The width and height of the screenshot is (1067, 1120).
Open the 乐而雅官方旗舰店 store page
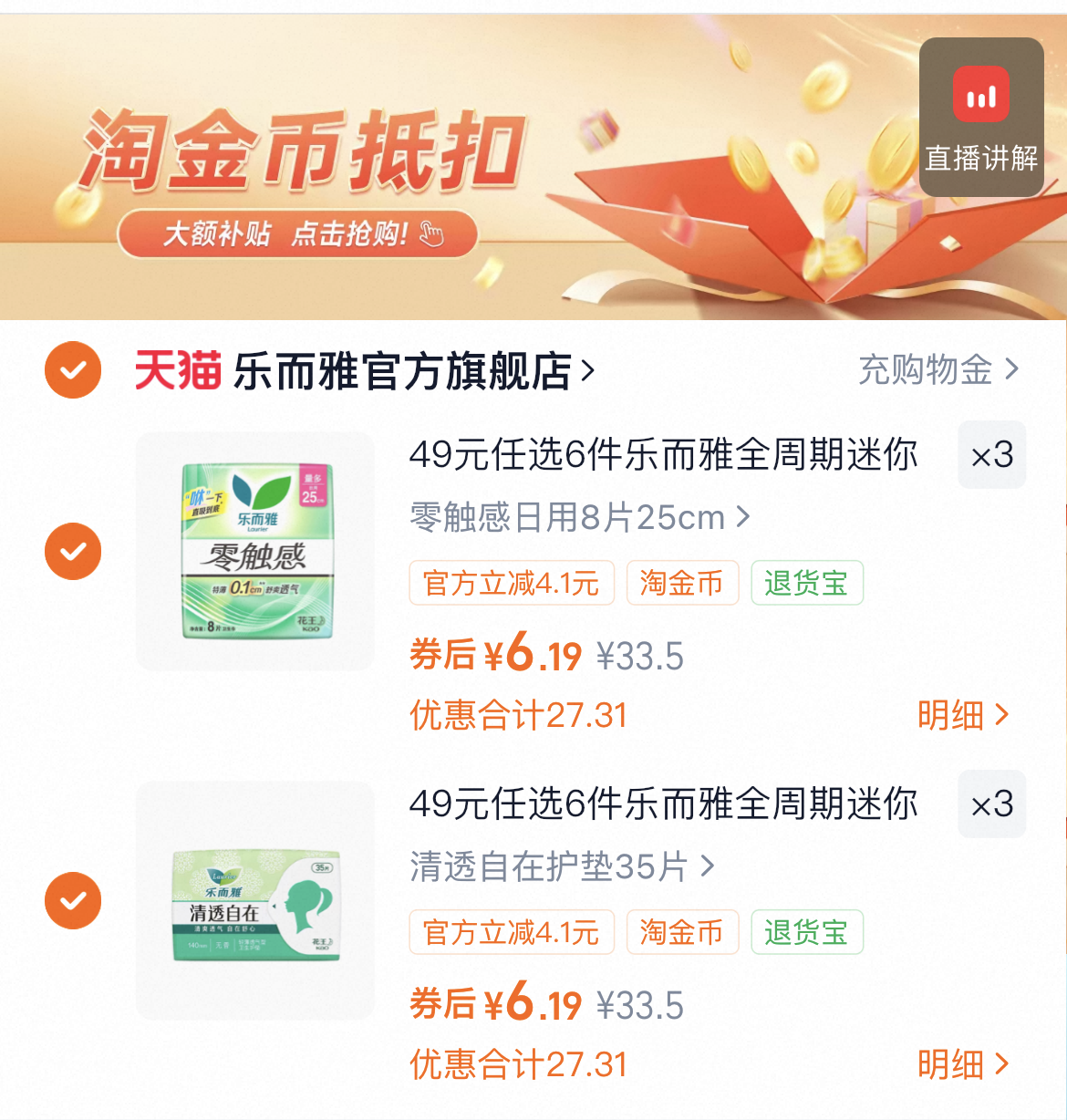401,371
